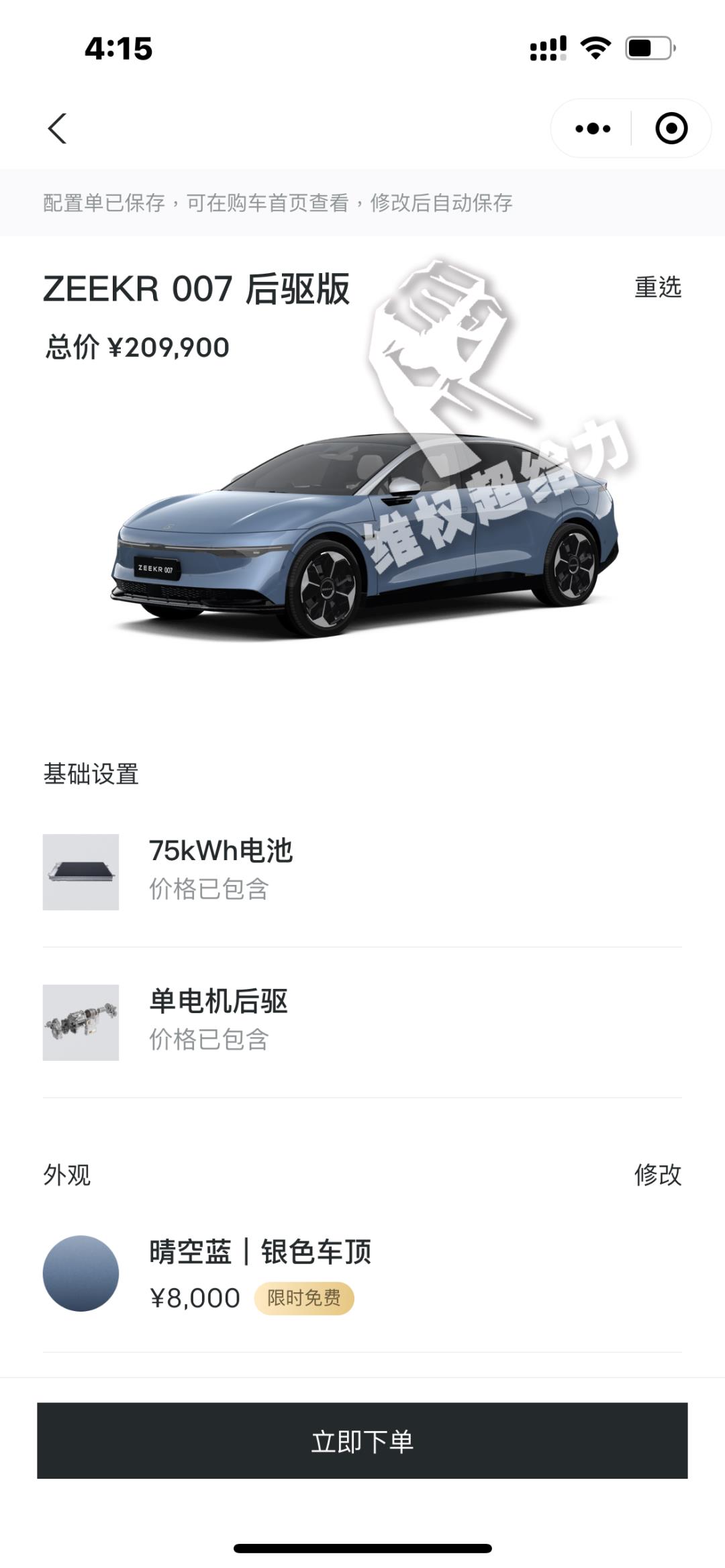This screenshot has height=1568, width=725.
Task: Tap 立即下单 to place the order
Action: point(362,1441)
